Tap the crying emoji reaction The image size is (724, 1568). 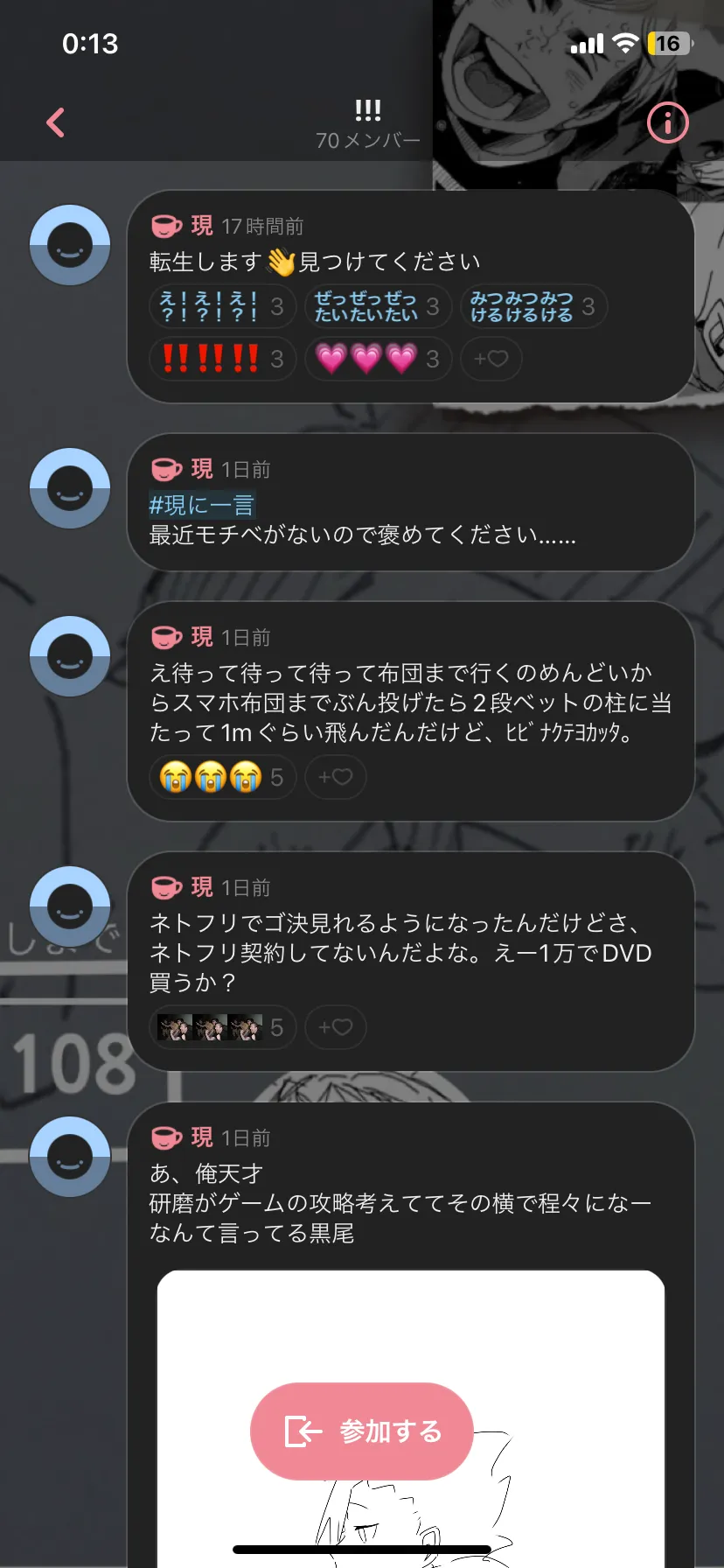tap(222, 777)
